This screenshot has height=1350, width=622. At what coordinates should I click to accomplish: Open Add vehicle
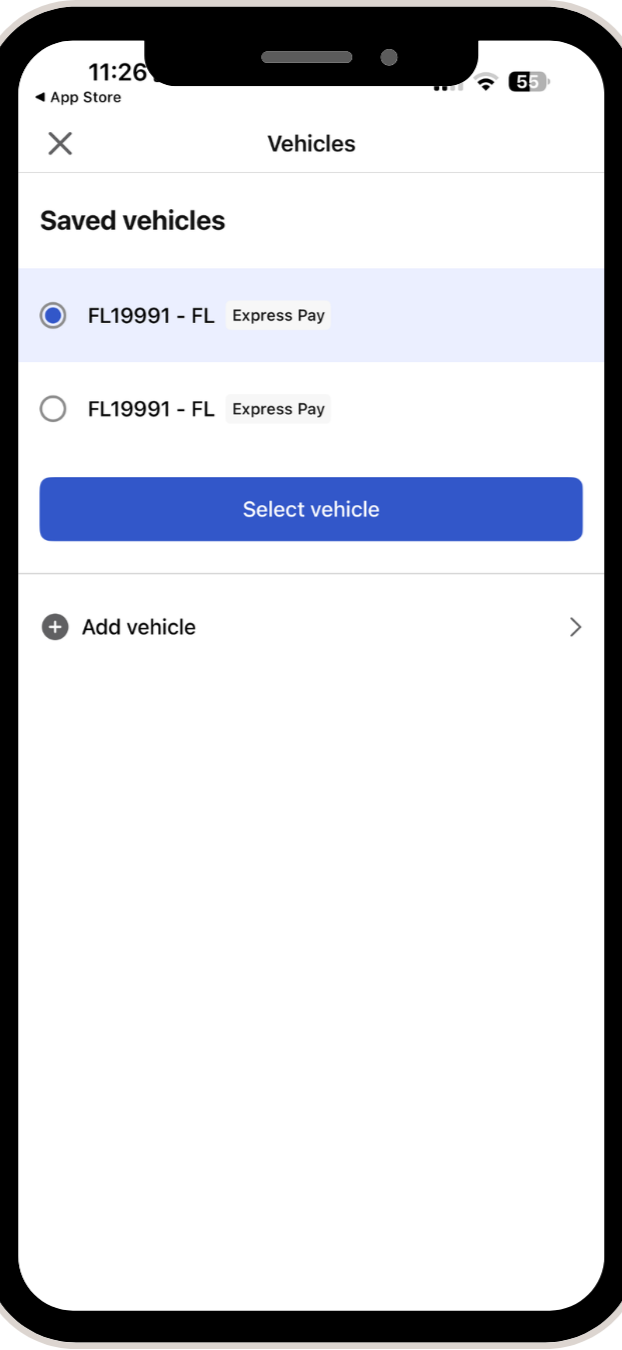click(311, 627)
